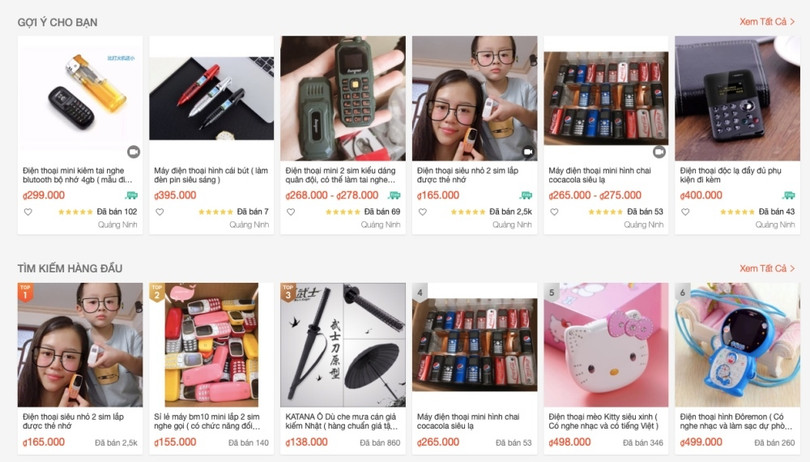Open suggested tiny 2 sim phone at ₫165.000
The image size is (810, 462).
point(474,100)
